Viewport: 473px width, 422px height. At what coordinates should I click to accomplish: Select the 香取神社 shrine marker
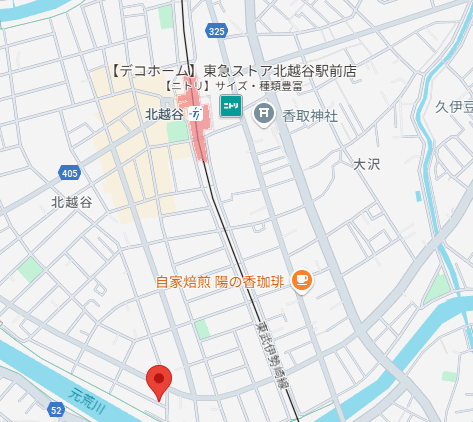pos(264,115)
